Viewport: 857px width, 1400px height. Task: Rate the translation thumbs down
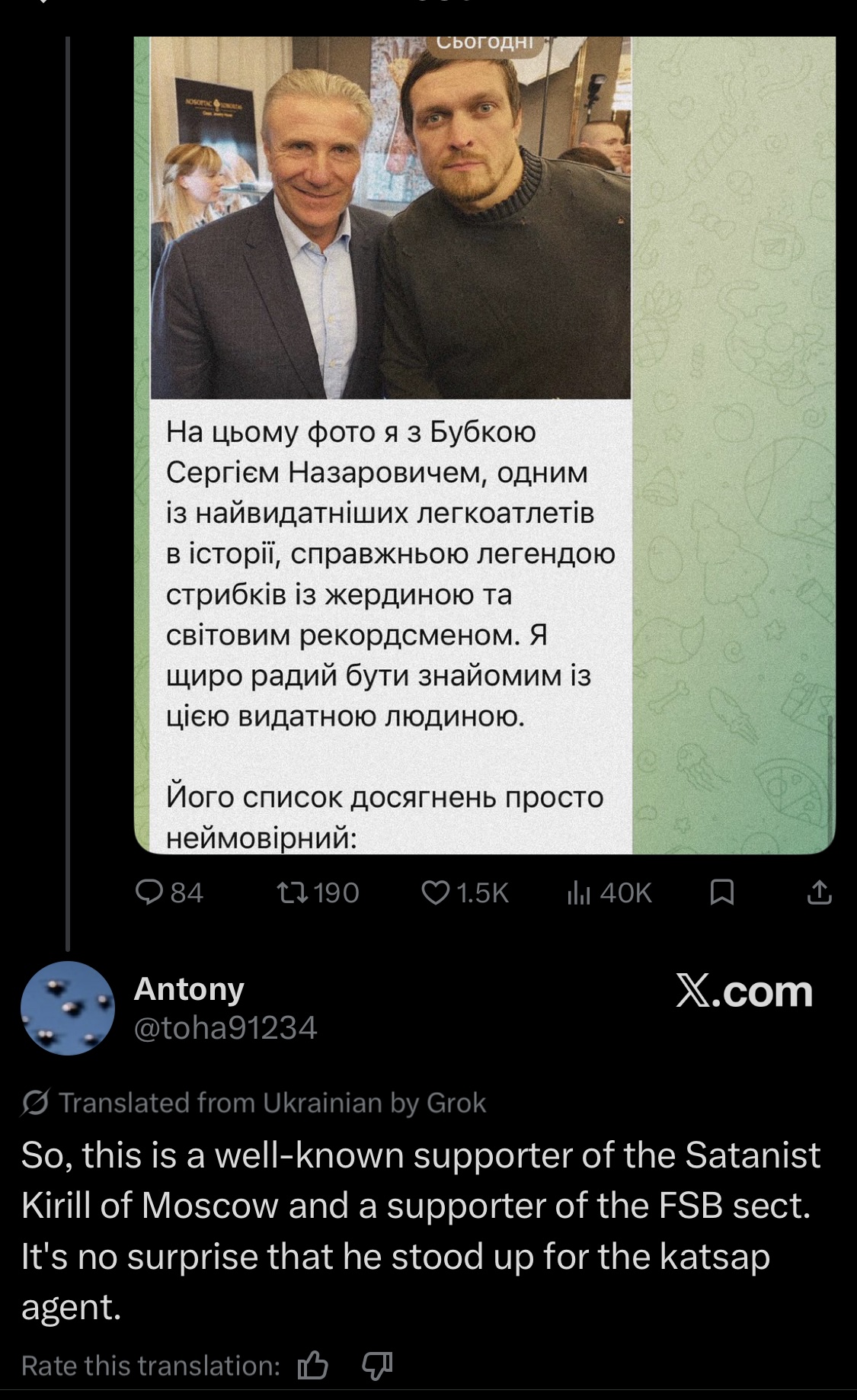click(x=377, y=1366)
